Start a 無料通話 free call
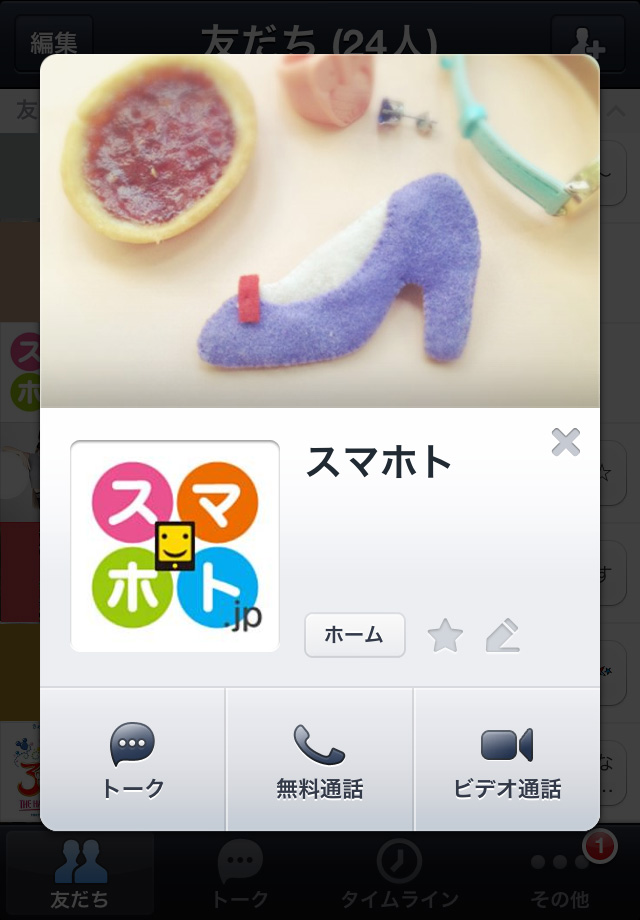The image size is (640, 920). (320, 760)
